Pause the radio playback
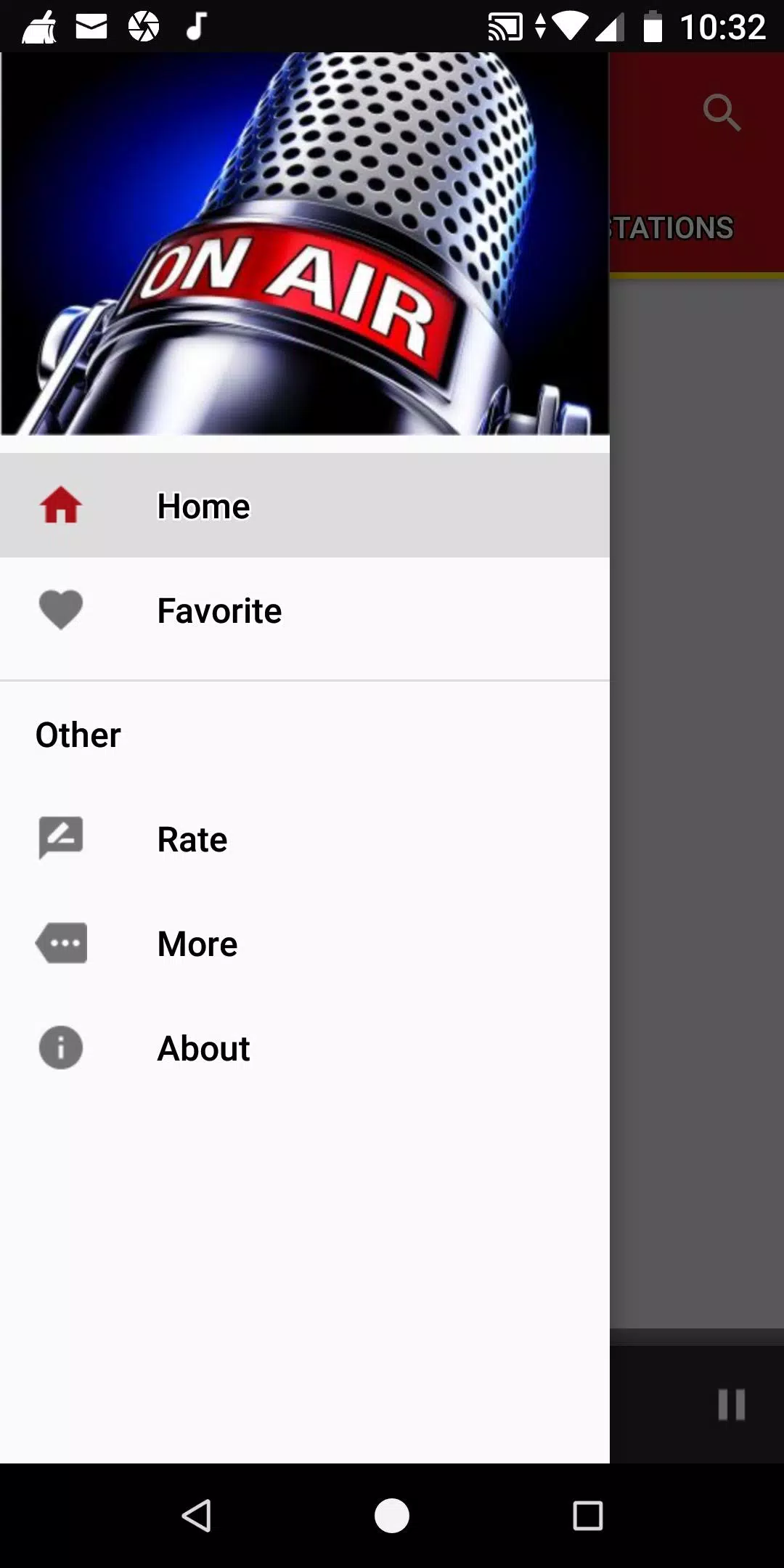Screen dimensions: 784x1568 pos(732,1405)
